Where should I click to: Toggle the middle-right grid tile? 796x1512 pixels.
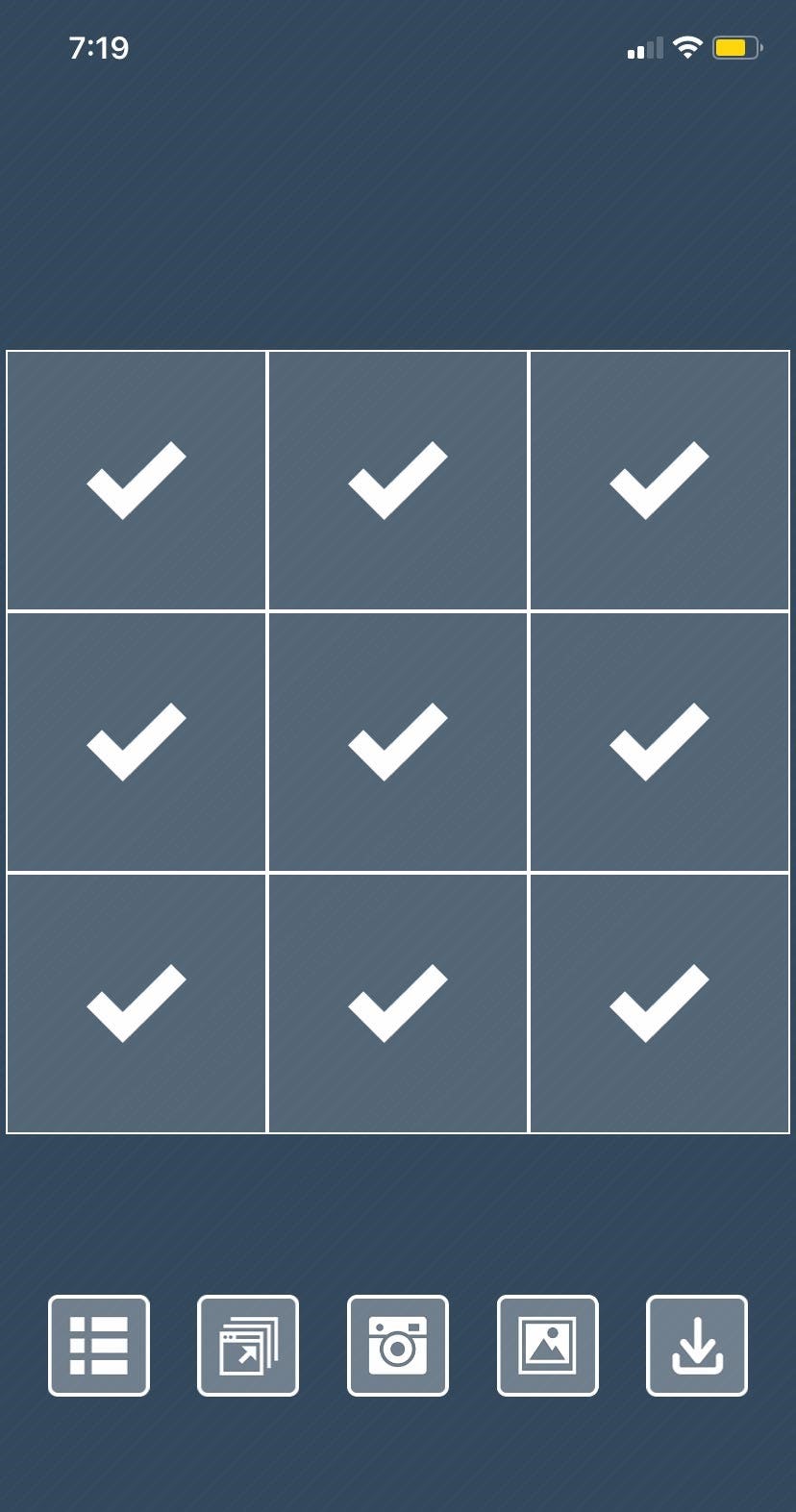(x=659, y=742)
